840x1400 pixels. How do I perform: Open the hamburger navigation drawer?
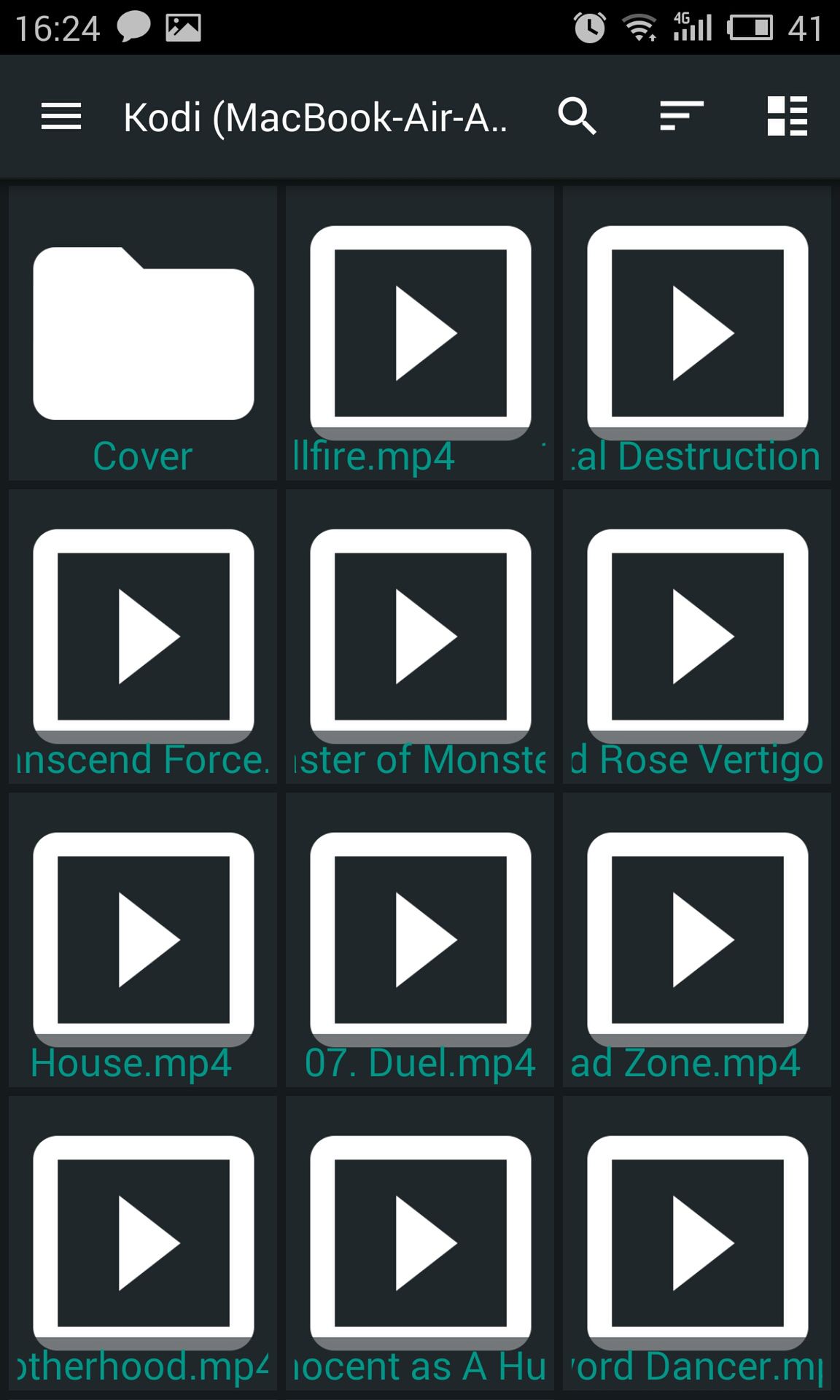tap(61, 117)
